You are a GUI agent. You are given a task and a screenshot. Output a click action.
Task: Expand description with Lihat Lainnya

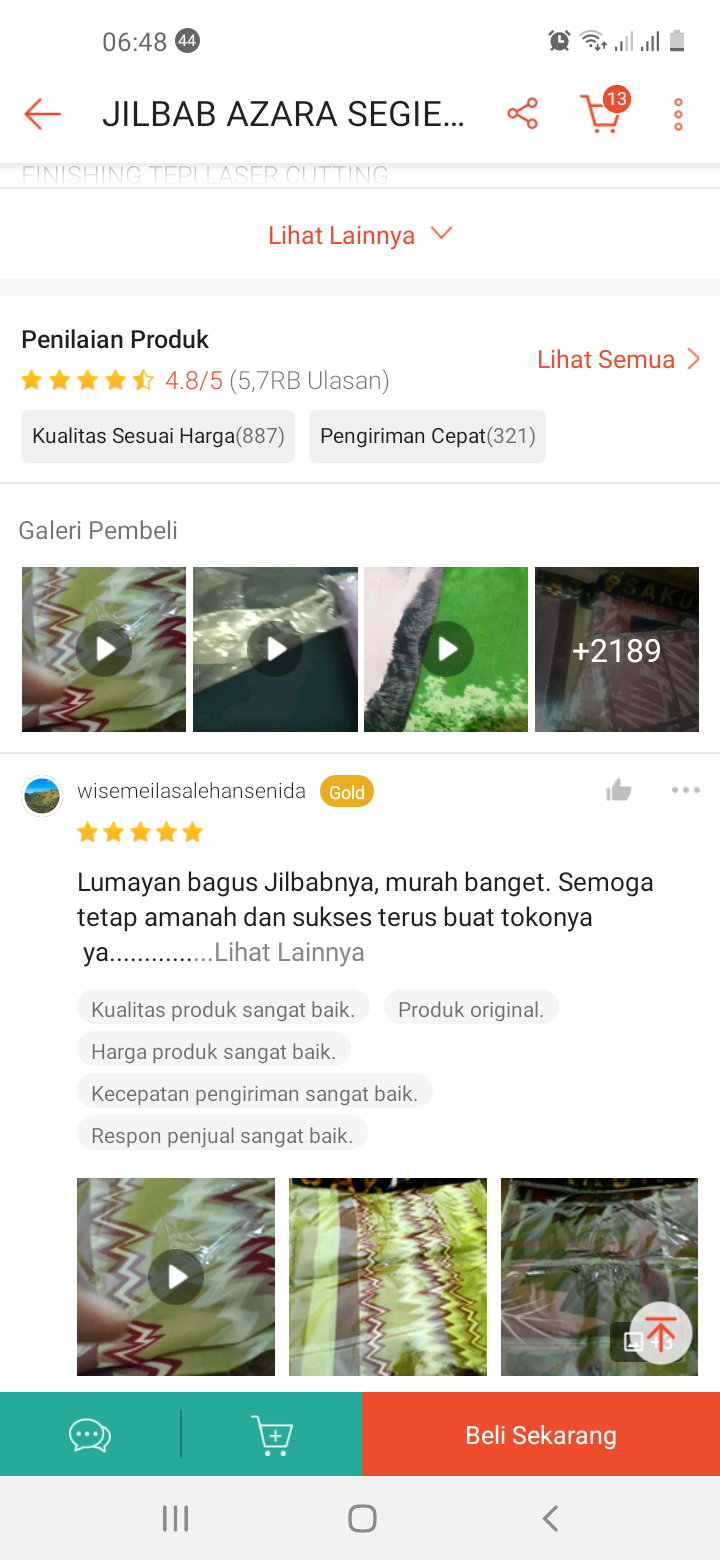click(360, 235)
